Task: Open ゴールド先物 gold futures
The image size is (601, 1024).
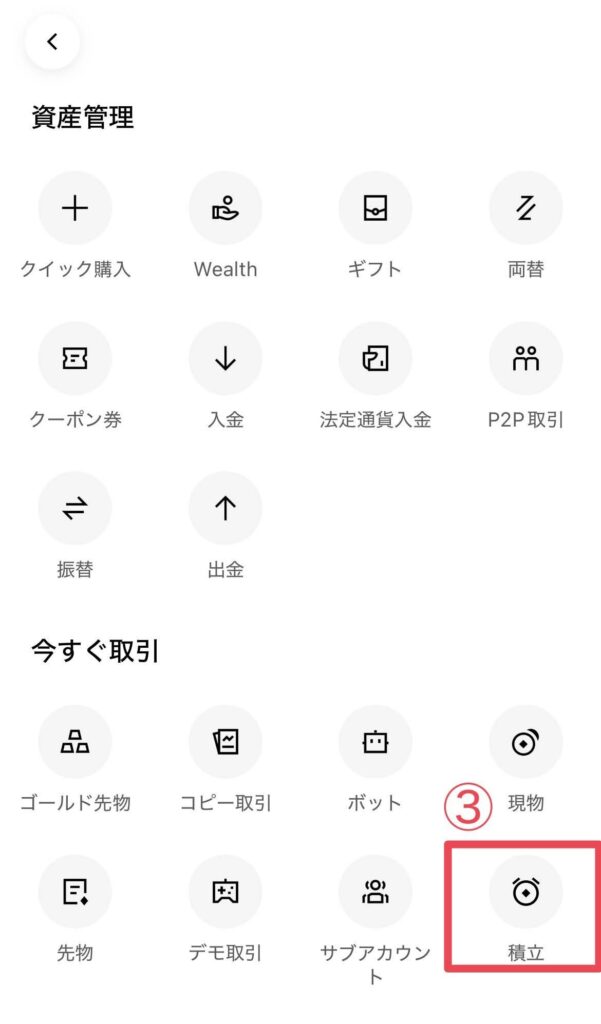Action: coord(75,742)
